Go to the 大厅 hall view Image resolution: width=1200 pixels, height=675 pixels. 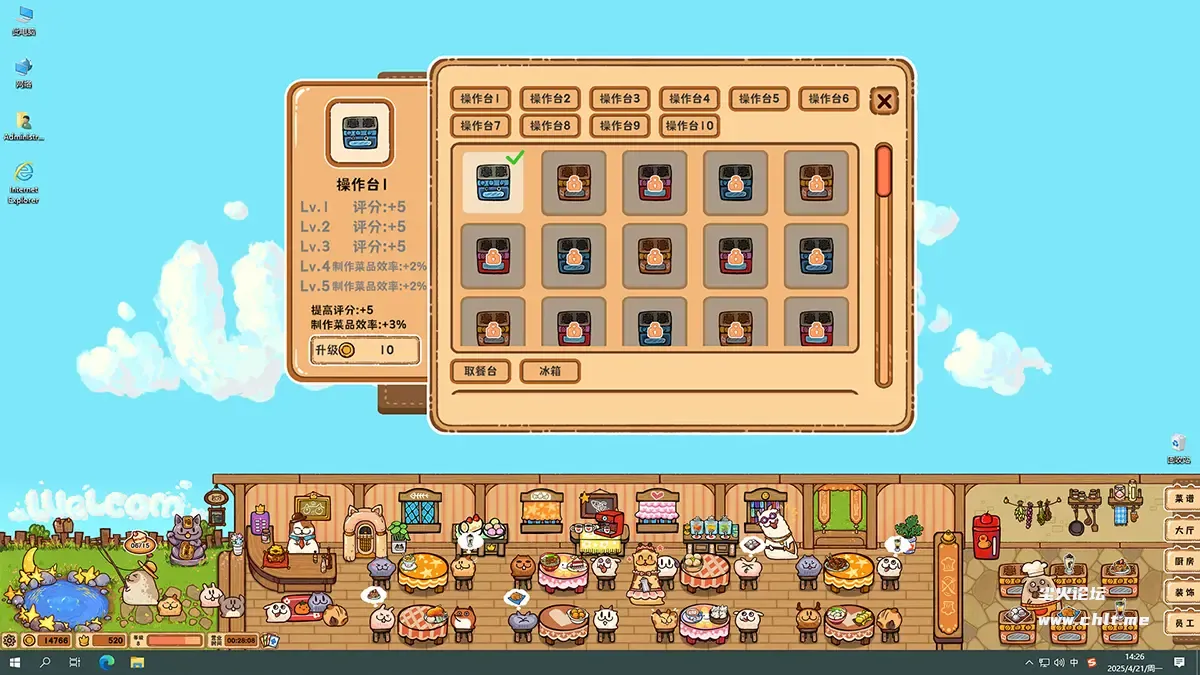click(1184, 530)
